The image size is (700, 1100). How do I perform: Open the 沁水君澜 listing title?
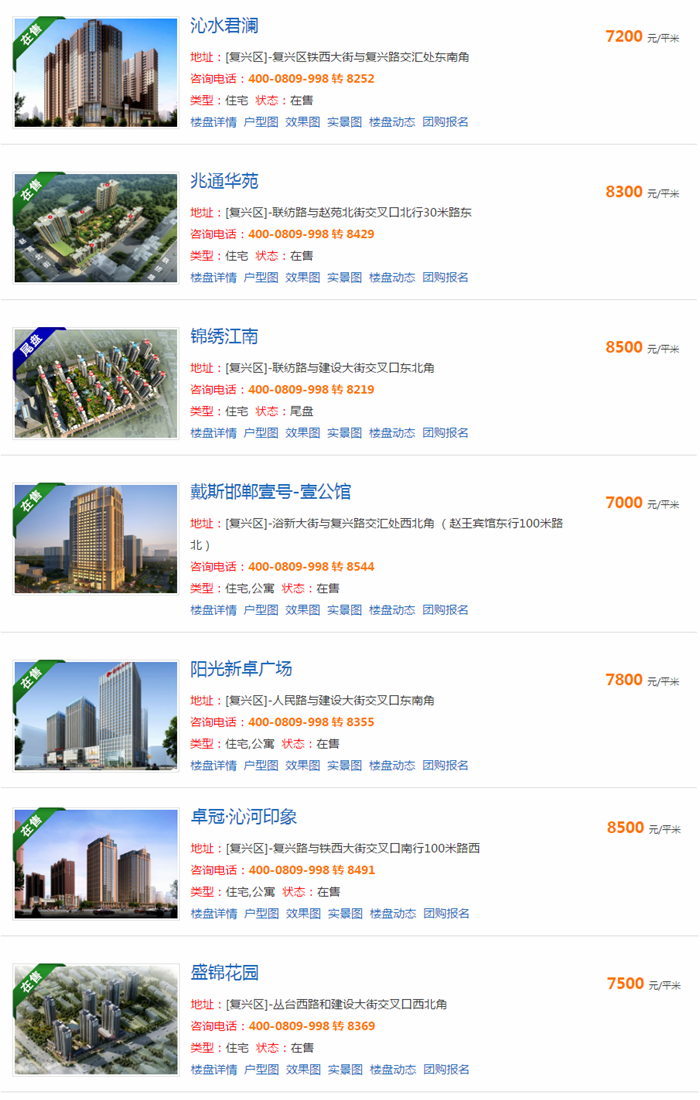click(224, 26)
